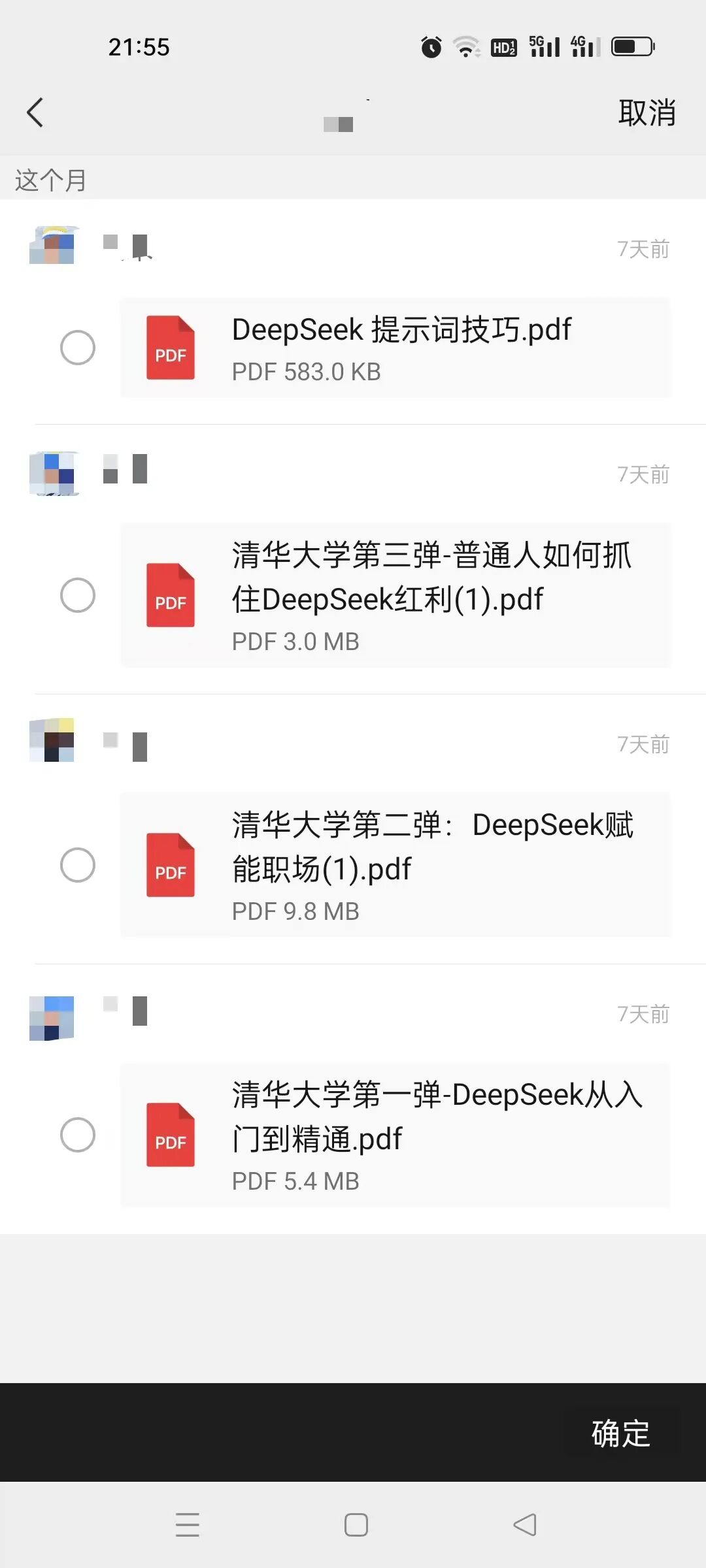Tap the sender avatar above DeepSeek 提示词技巧.pdf
Screen dimensions: 706x1568
54,246
